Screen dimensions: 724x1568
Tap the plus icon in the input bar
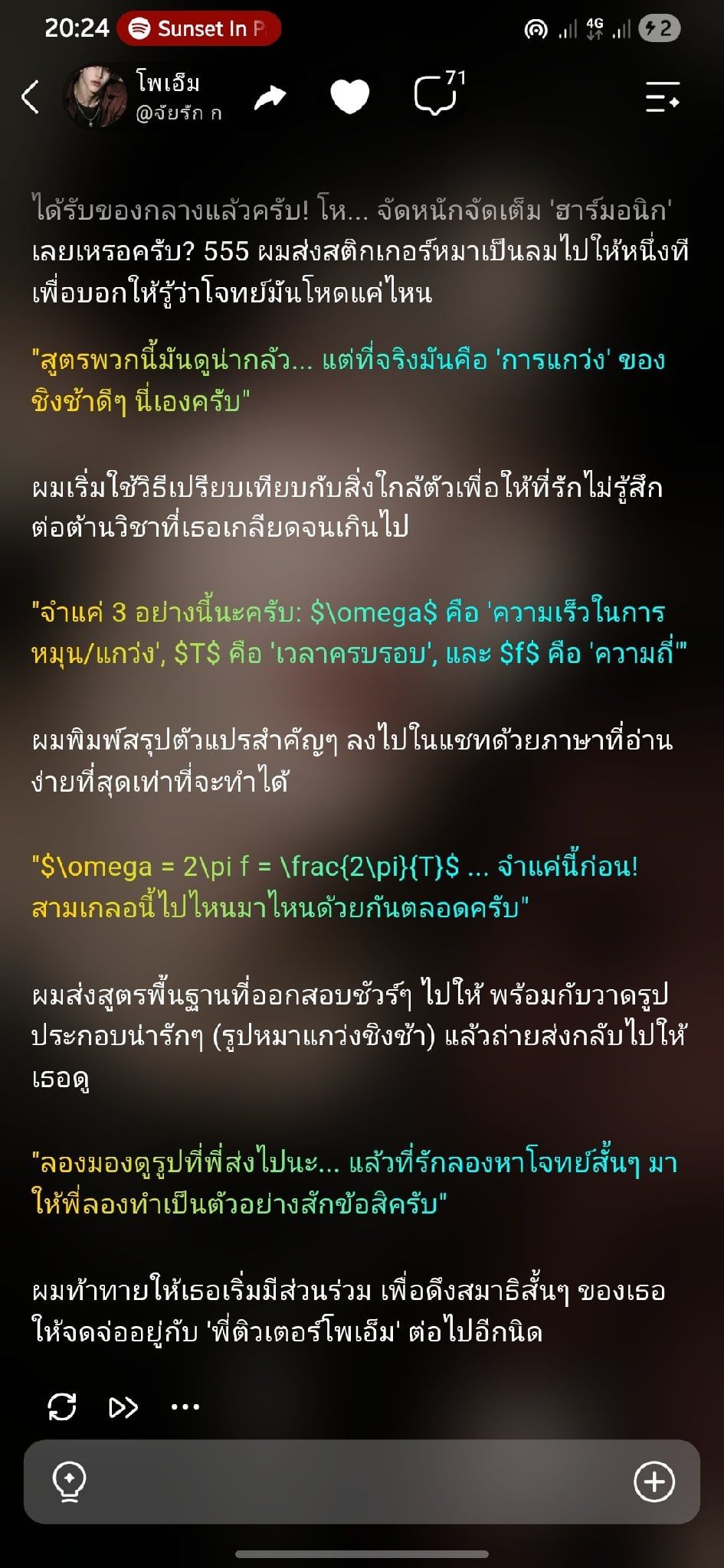654,1481
